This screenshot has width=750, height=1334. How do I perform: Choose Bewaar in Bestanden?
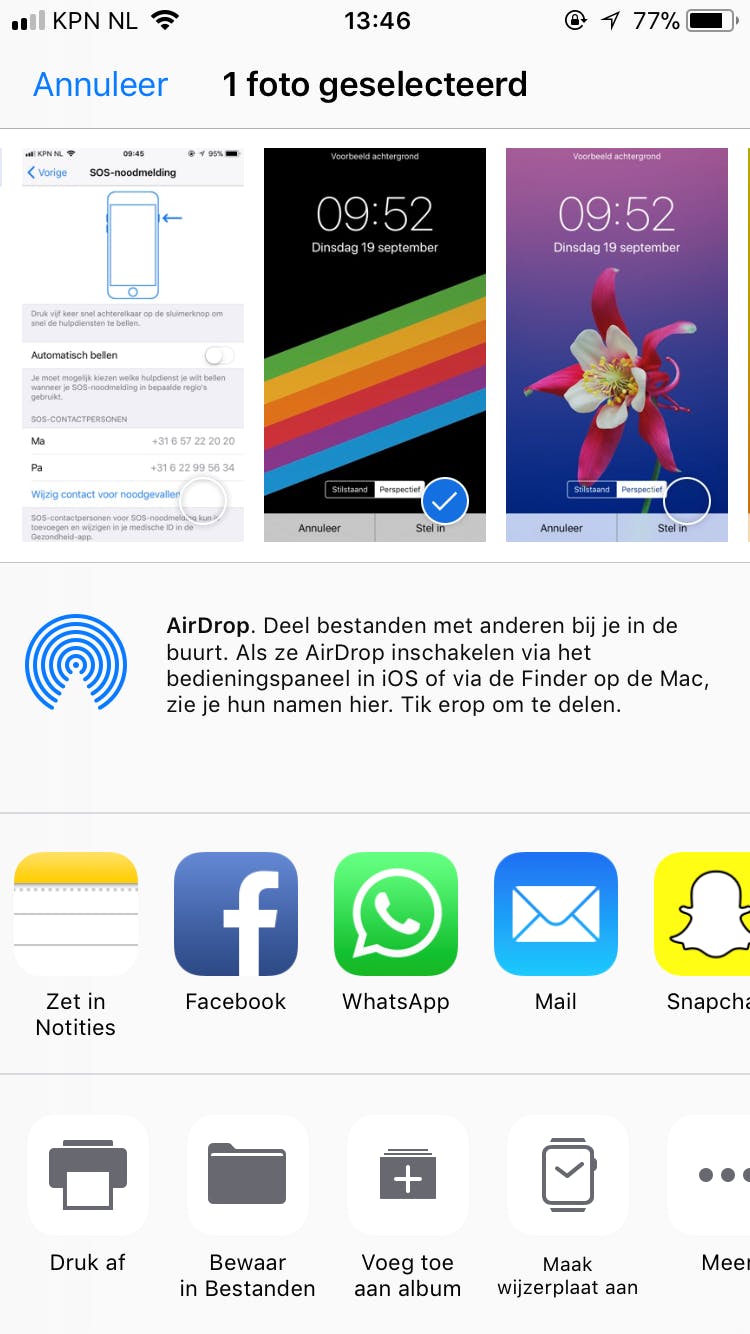click(x=247, y=1176)
